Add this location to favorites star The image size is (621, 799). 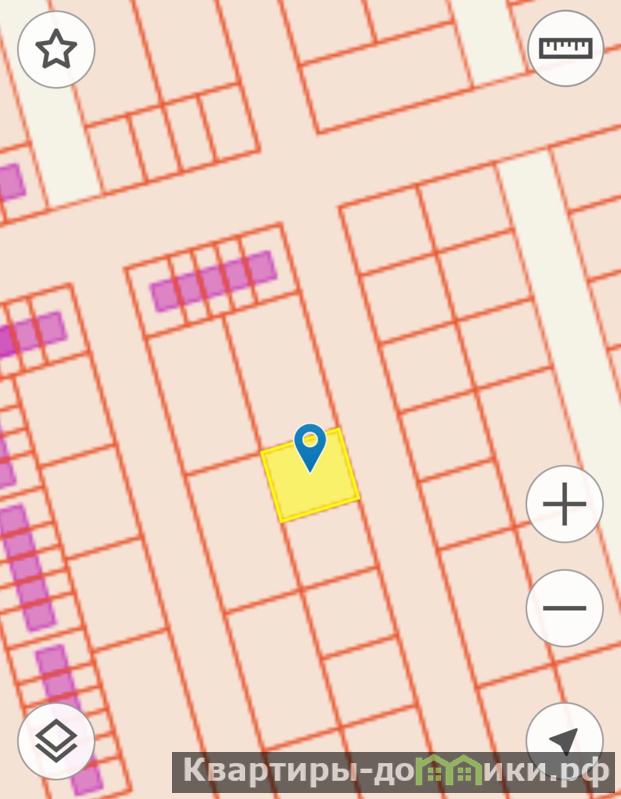point(56,49)
